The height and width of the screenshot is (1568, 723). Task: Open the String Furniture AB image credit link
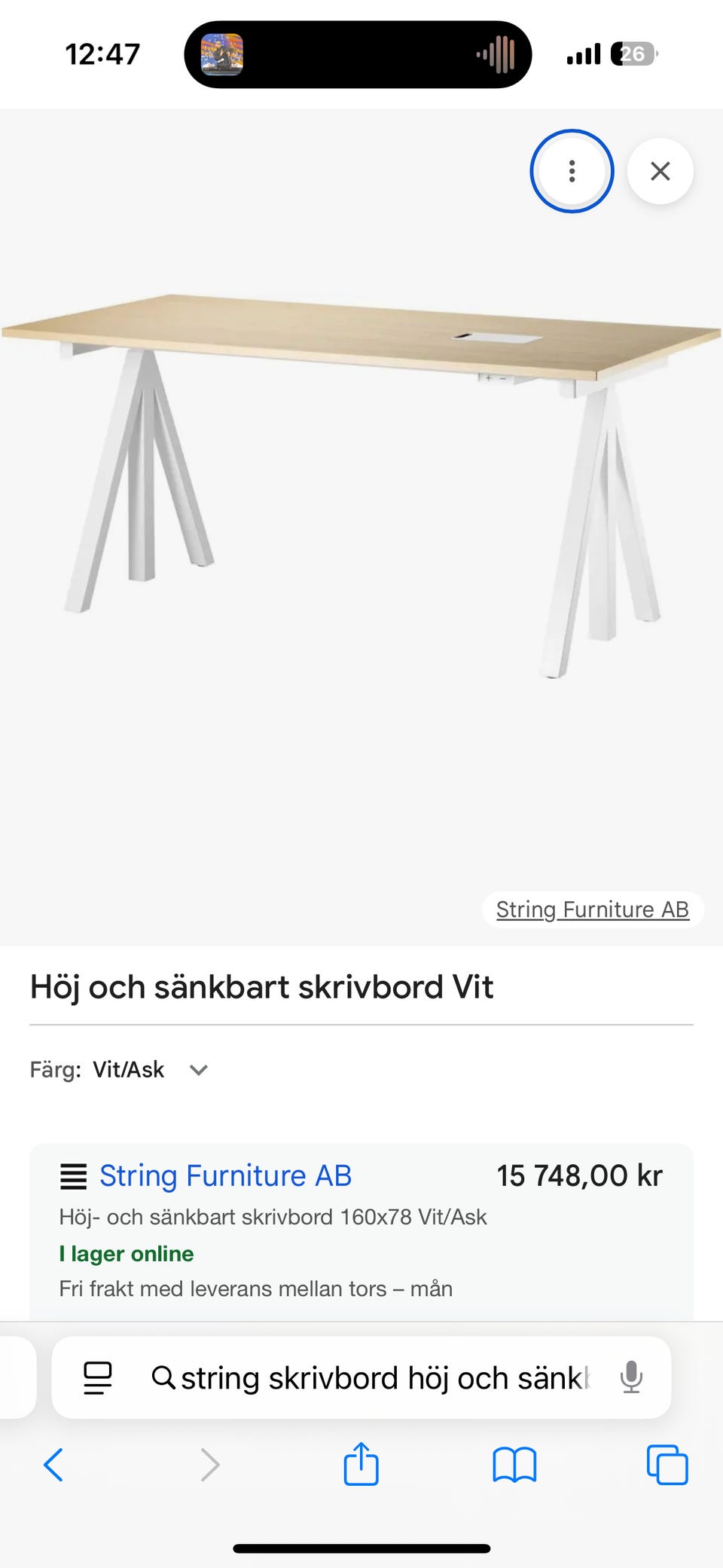592,909
